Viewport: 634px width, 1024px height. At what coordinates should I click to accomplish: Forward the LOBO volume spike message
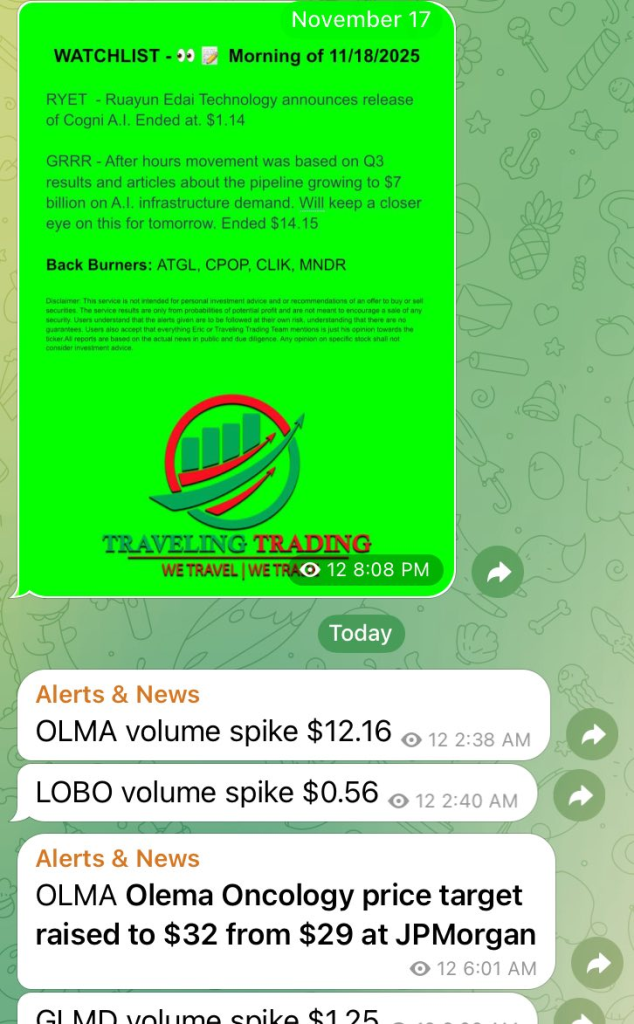pos(580,796)
